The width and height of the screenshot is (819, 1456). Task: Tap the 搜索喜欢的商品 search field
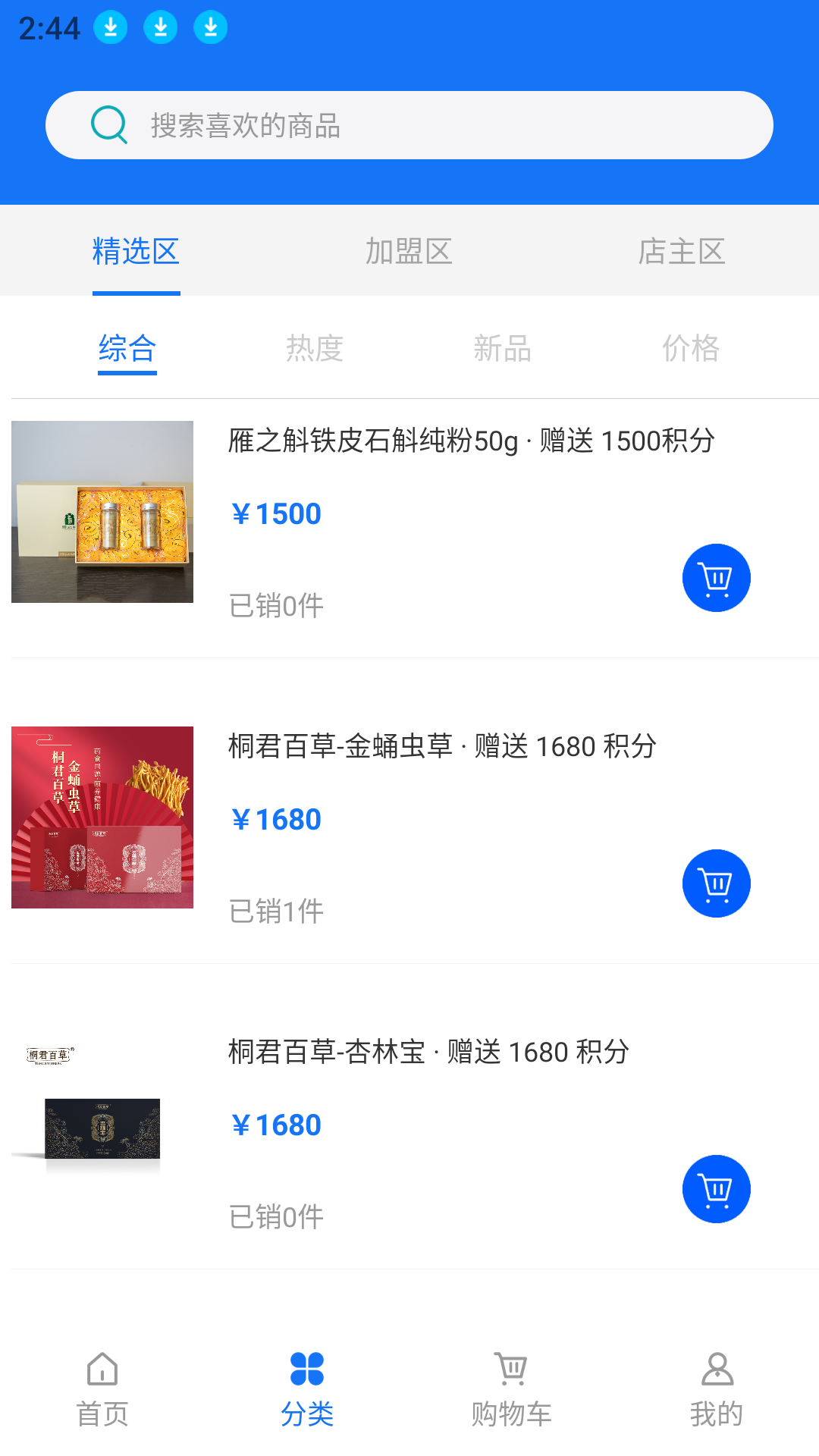click(409, 125)
